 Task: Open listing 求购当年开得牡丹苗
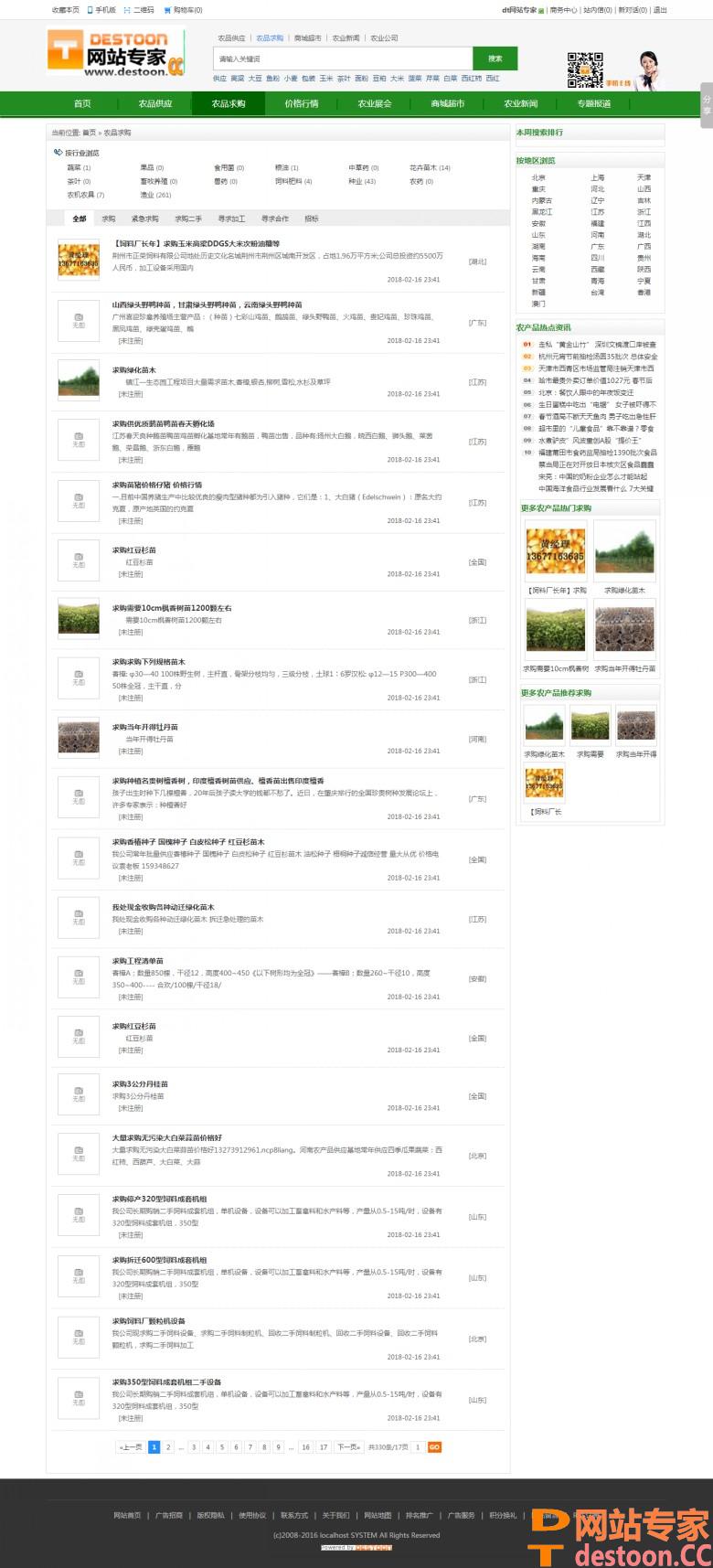(x=145, y=727)
